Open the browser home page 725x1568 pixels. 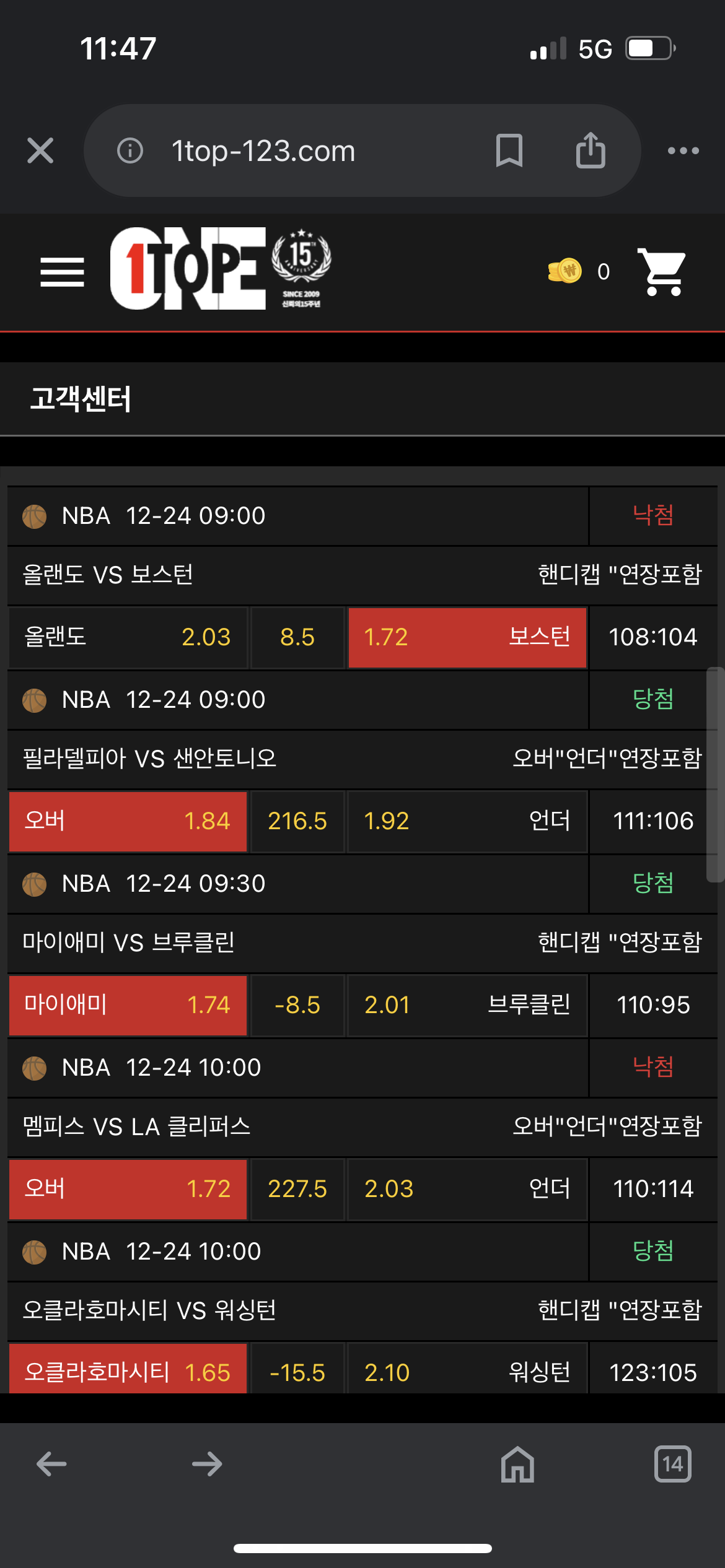point(517,1464)
